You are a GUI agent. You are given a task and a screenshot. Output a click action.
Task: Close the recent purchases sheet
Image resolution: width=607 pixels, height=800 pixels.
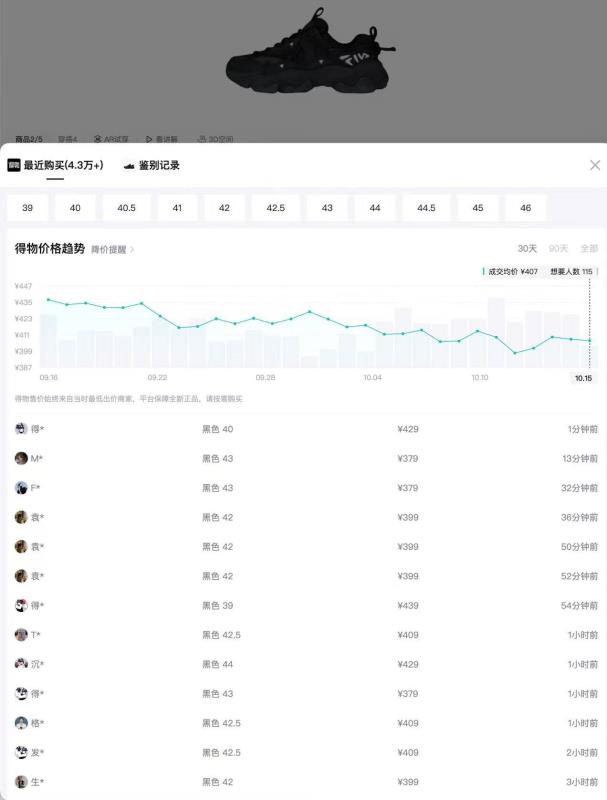[x=595, y=165]
